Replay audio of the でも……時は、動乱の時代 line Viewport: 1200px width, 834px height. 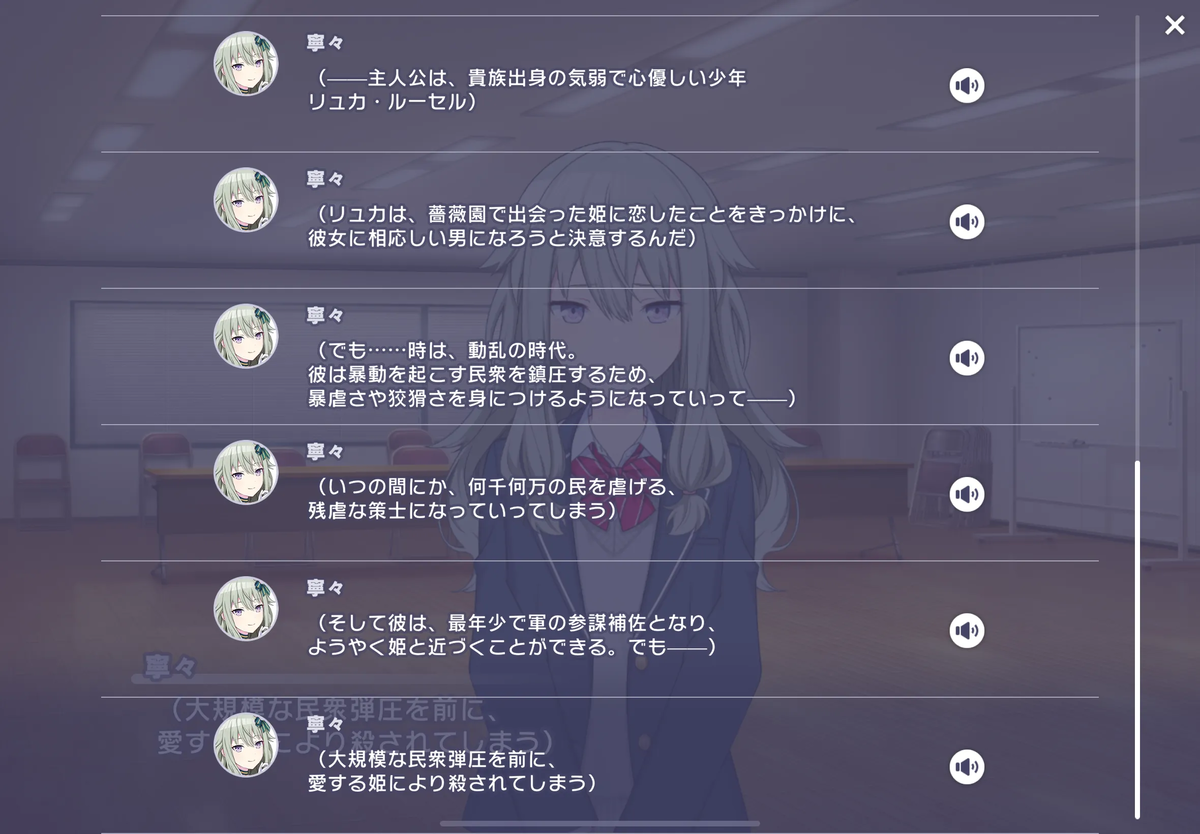tap(966, 358)
